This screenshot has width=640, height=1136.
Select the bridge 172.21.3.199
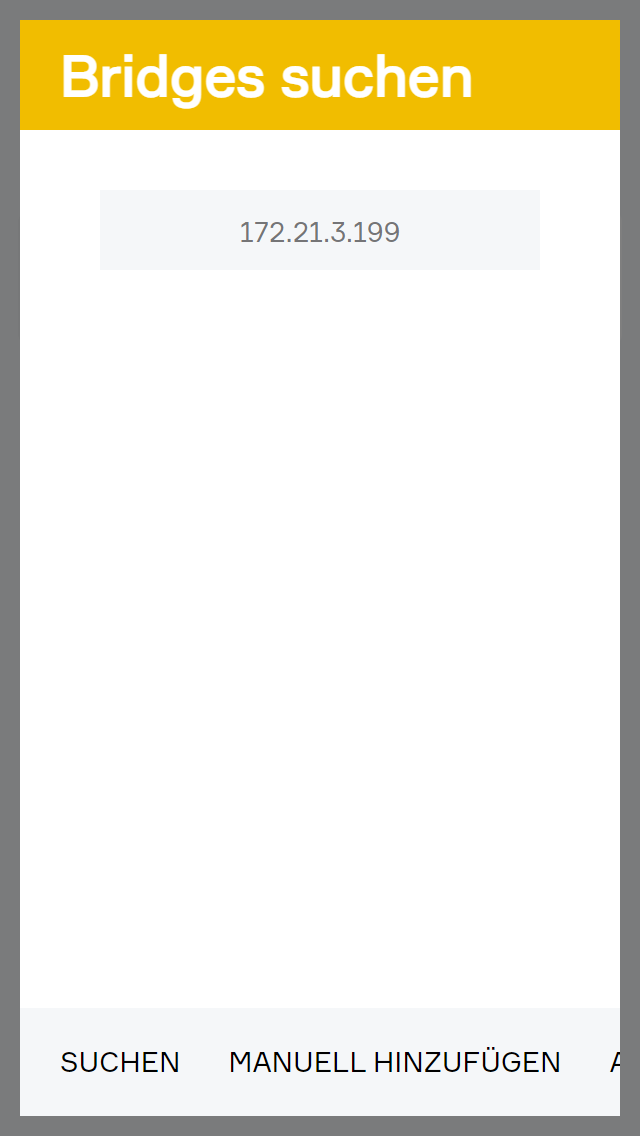tap(320, 232)
